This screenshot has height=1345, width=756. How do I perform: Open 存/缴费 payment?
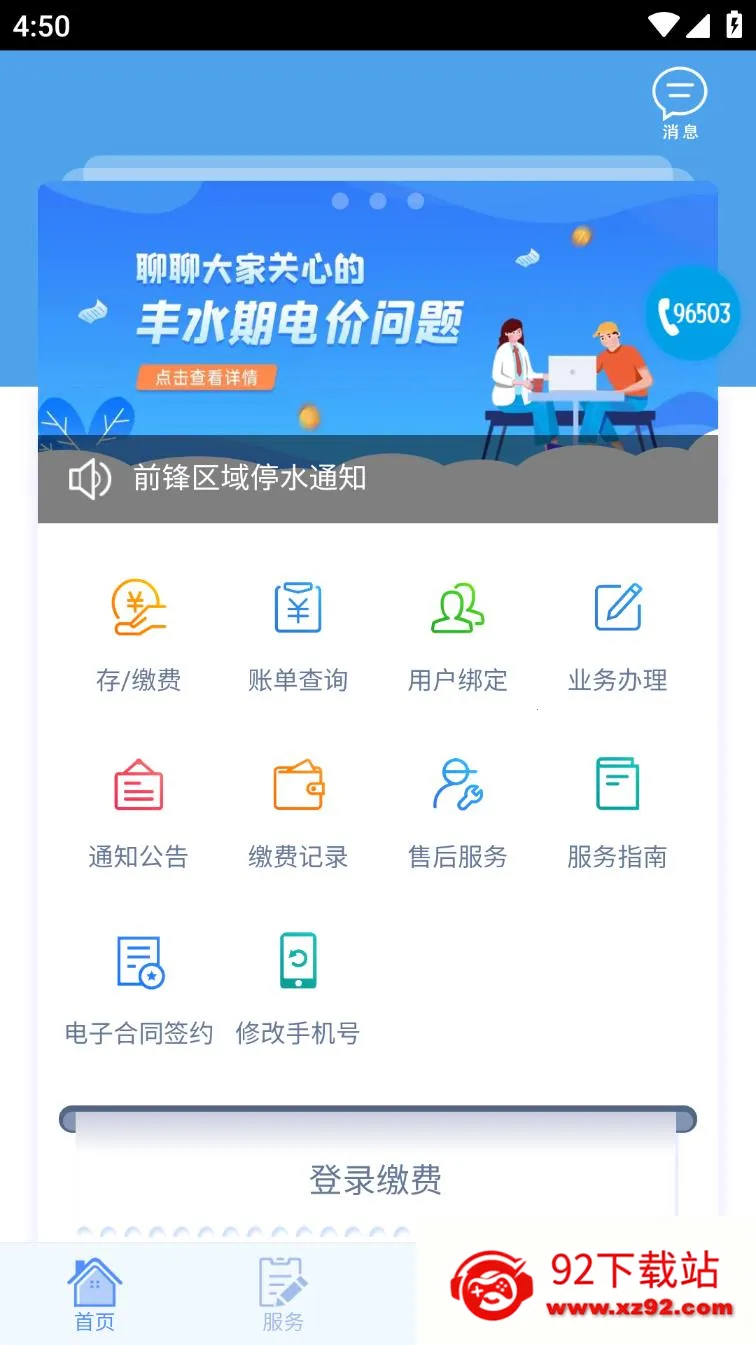138,636
